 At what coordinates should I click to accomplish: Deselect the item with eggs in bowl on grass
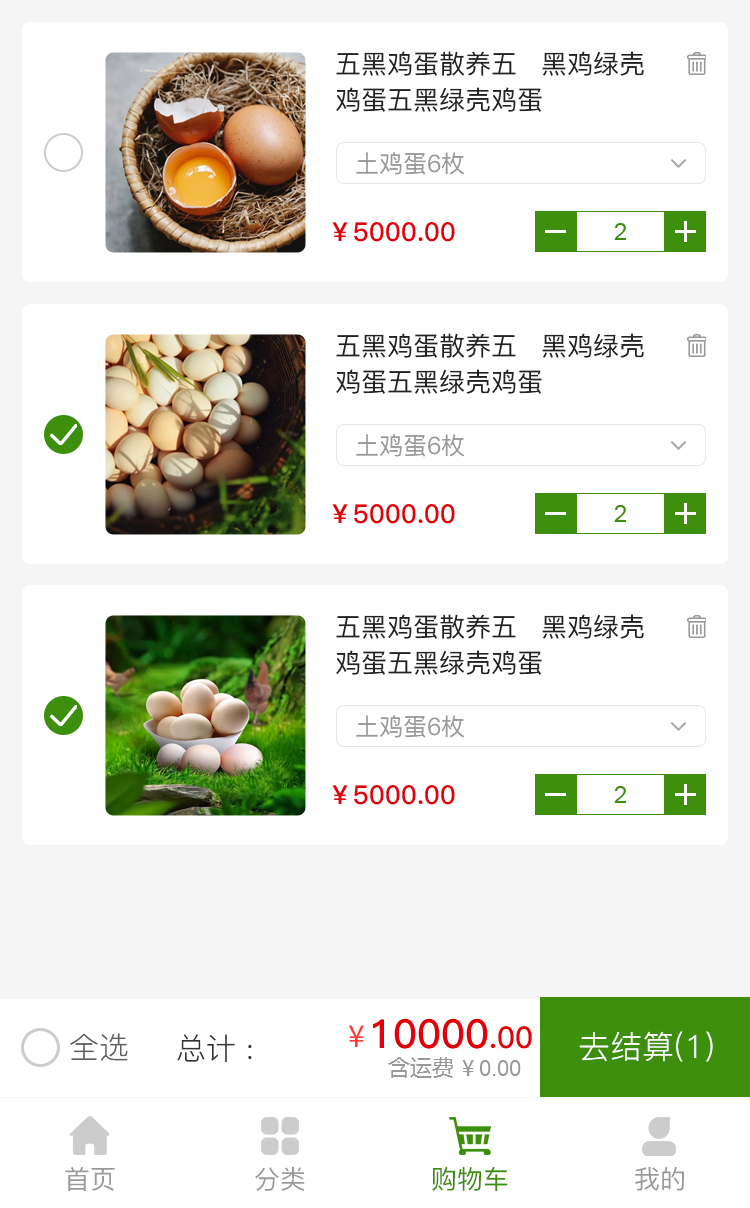click(63, 716)
